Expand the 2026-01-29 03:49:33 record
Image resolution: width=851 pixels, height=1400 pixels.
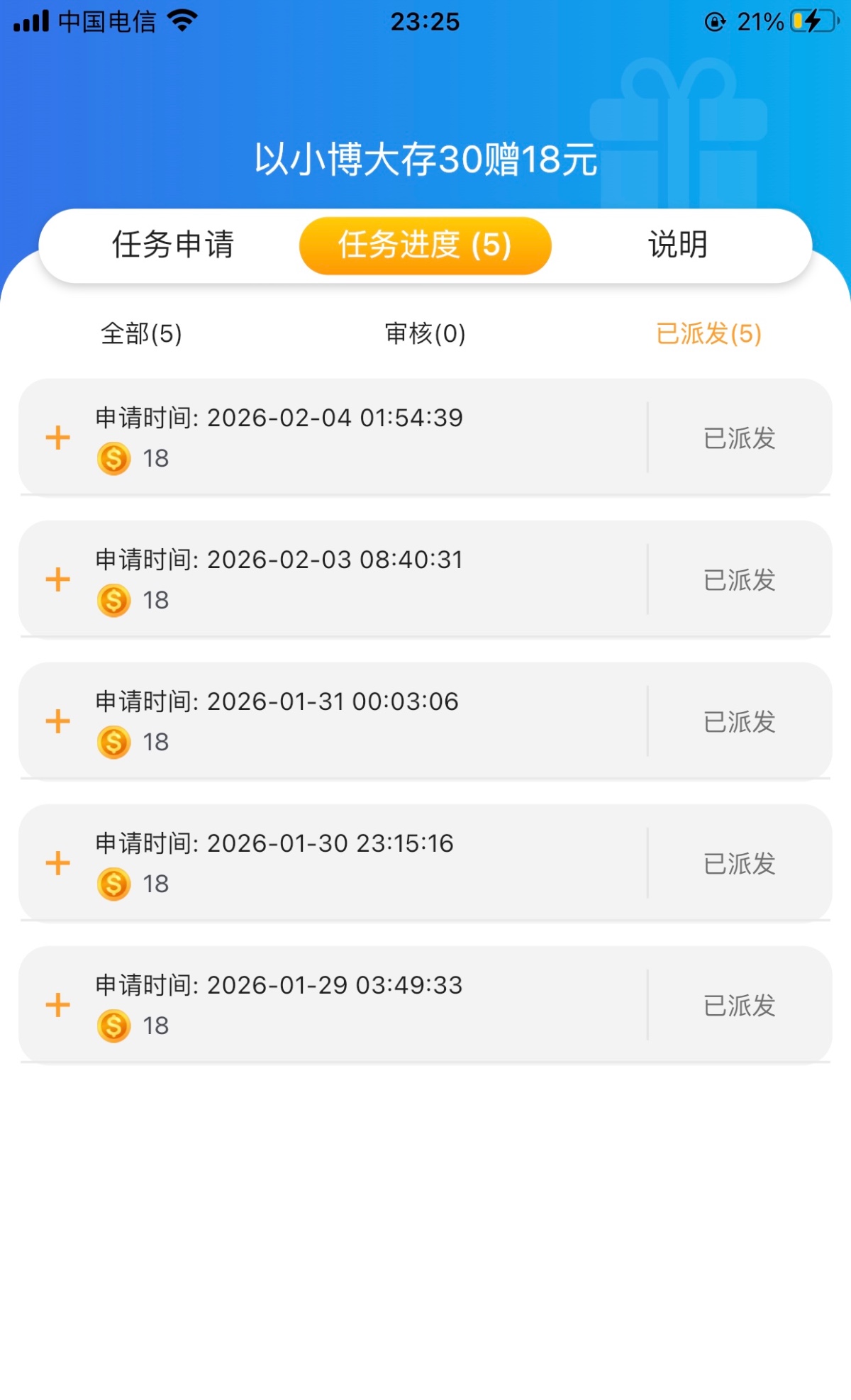coord(58,1005)
